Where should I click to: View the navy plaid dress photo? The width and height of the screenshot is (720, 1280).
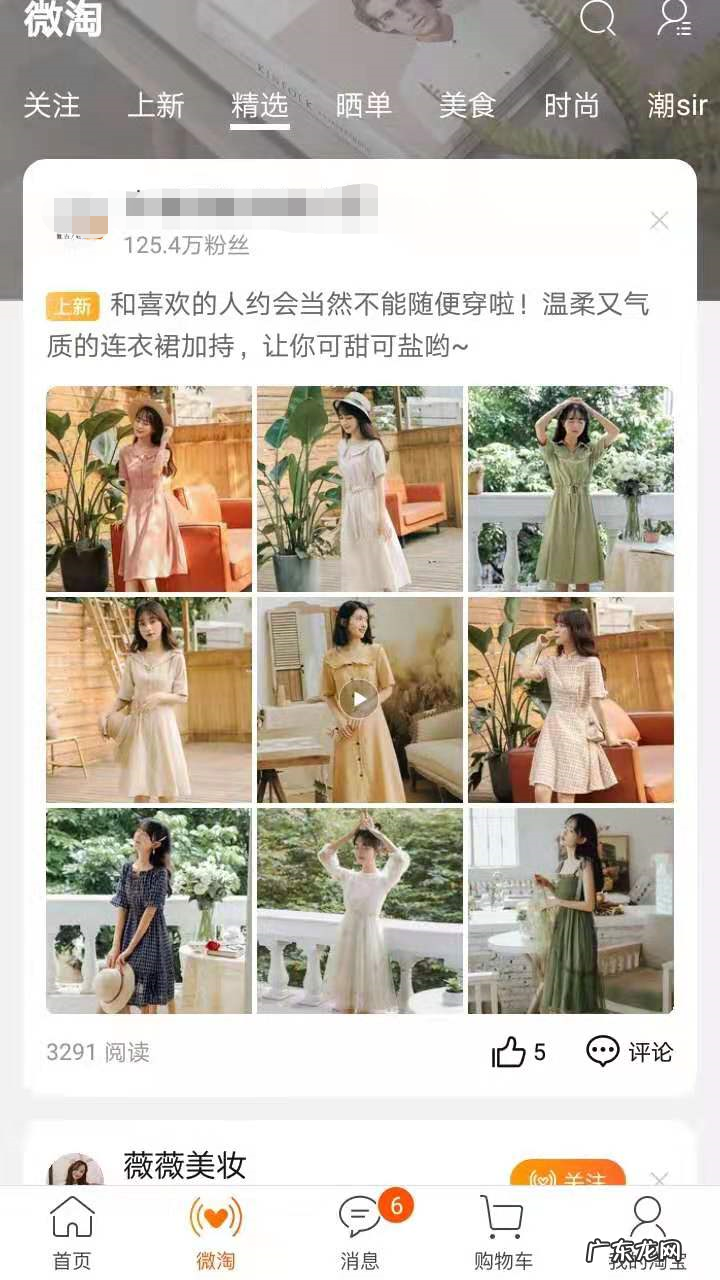click(149, 911)
